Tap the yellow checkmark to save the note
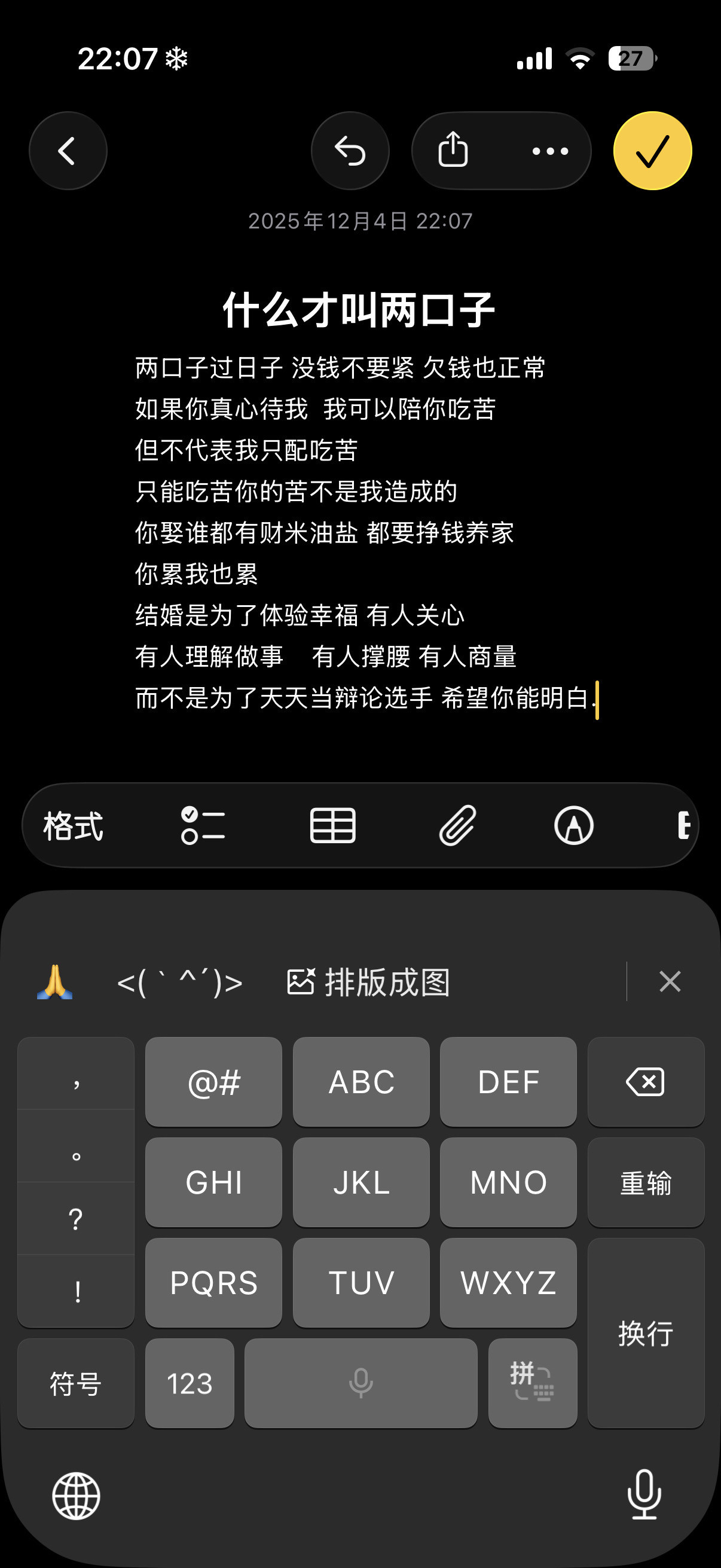 click(653, 151)
